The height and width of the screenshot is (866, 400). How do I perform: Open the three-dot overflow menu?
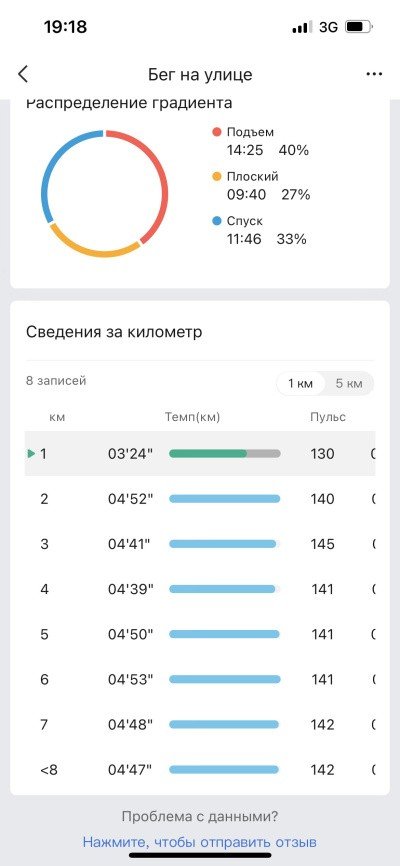point(374,75)
